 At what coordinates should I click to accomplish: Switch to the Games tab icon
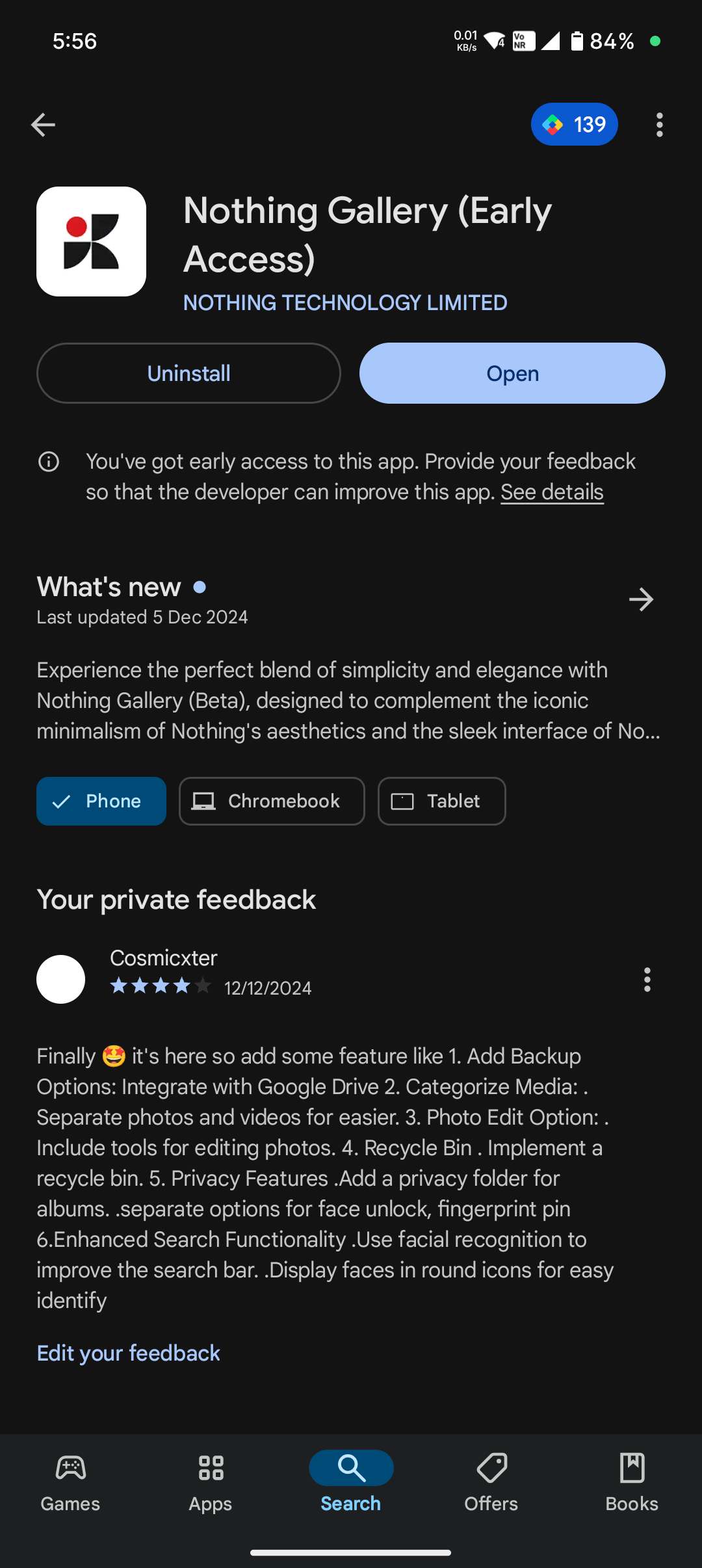tap(70, 1467)
